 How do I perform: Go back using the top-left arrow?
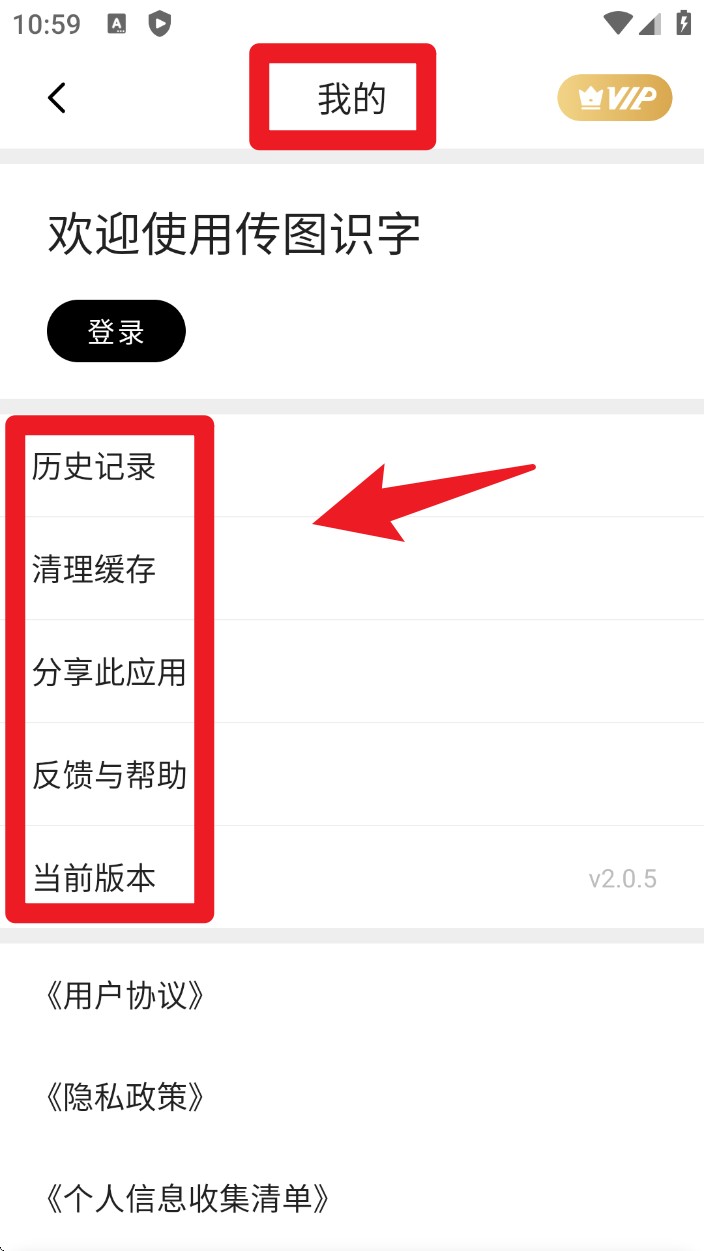click(x=57, y=98)
